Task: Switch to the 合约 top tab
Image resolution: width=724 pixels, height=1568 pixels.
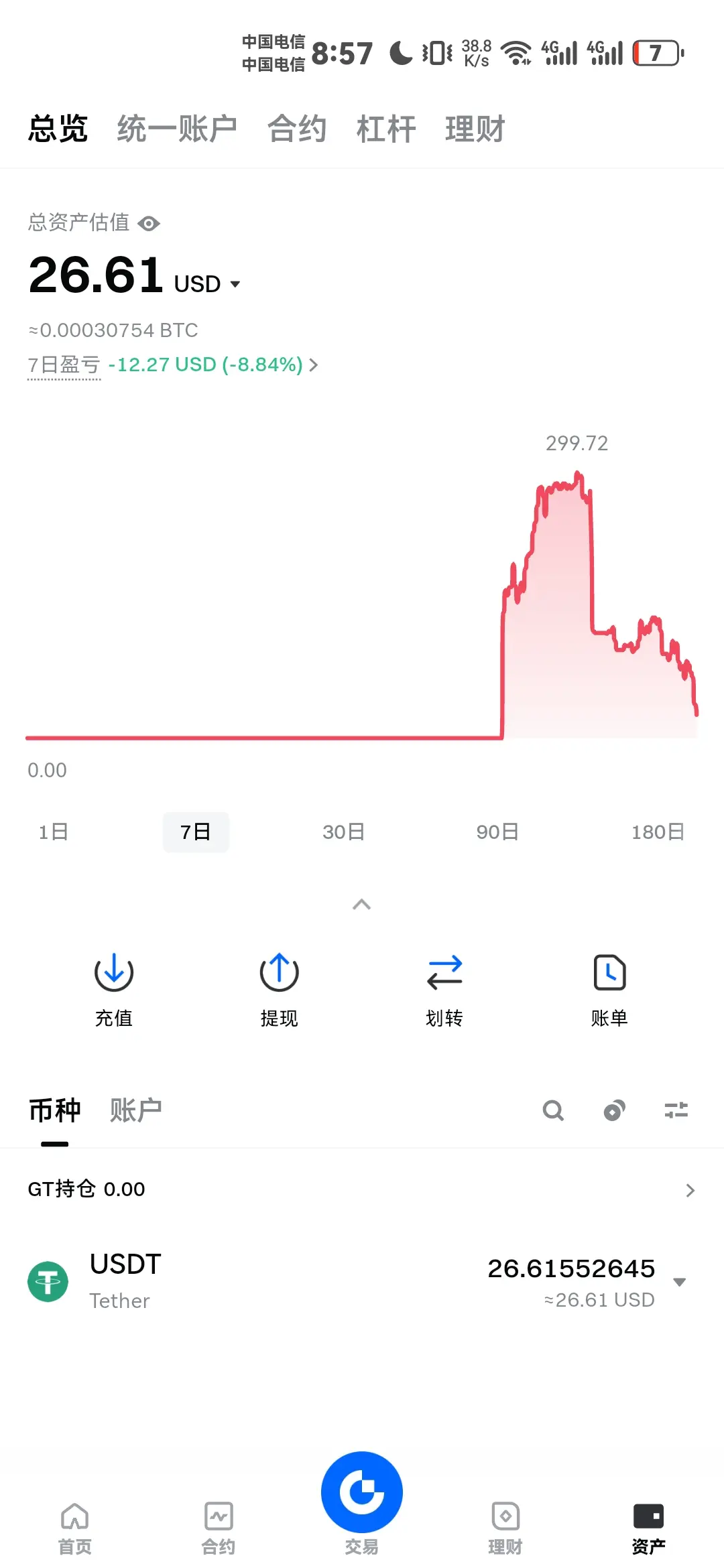Action: click(x=297, y=129)
